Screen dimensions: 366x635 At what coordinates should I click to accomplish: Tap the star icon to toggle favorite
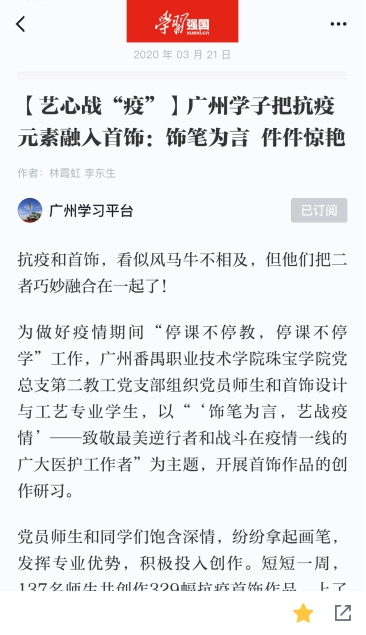[x=303, y=613]
